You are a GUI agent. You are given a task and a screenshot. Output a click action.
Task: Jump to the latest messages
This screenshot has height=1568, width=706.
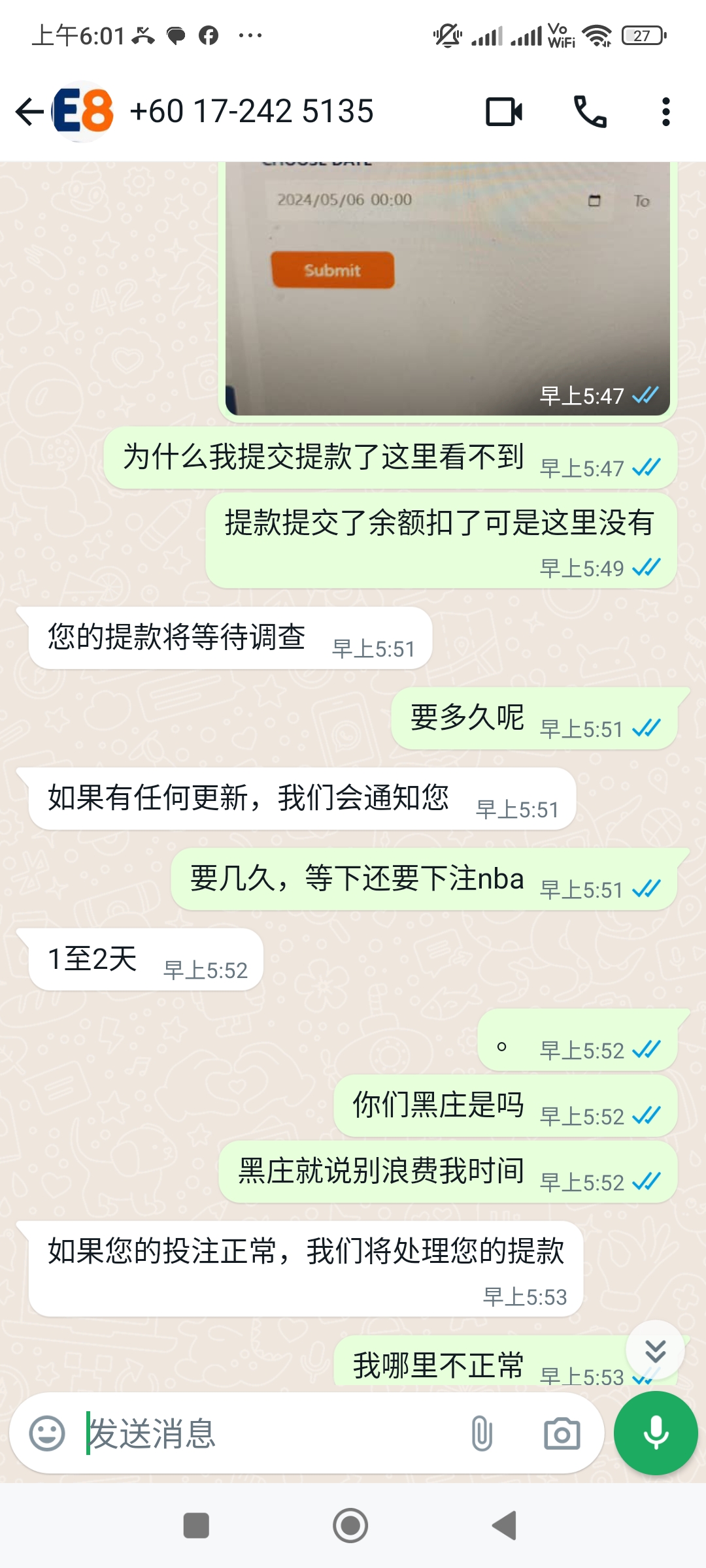point(655,1350)
